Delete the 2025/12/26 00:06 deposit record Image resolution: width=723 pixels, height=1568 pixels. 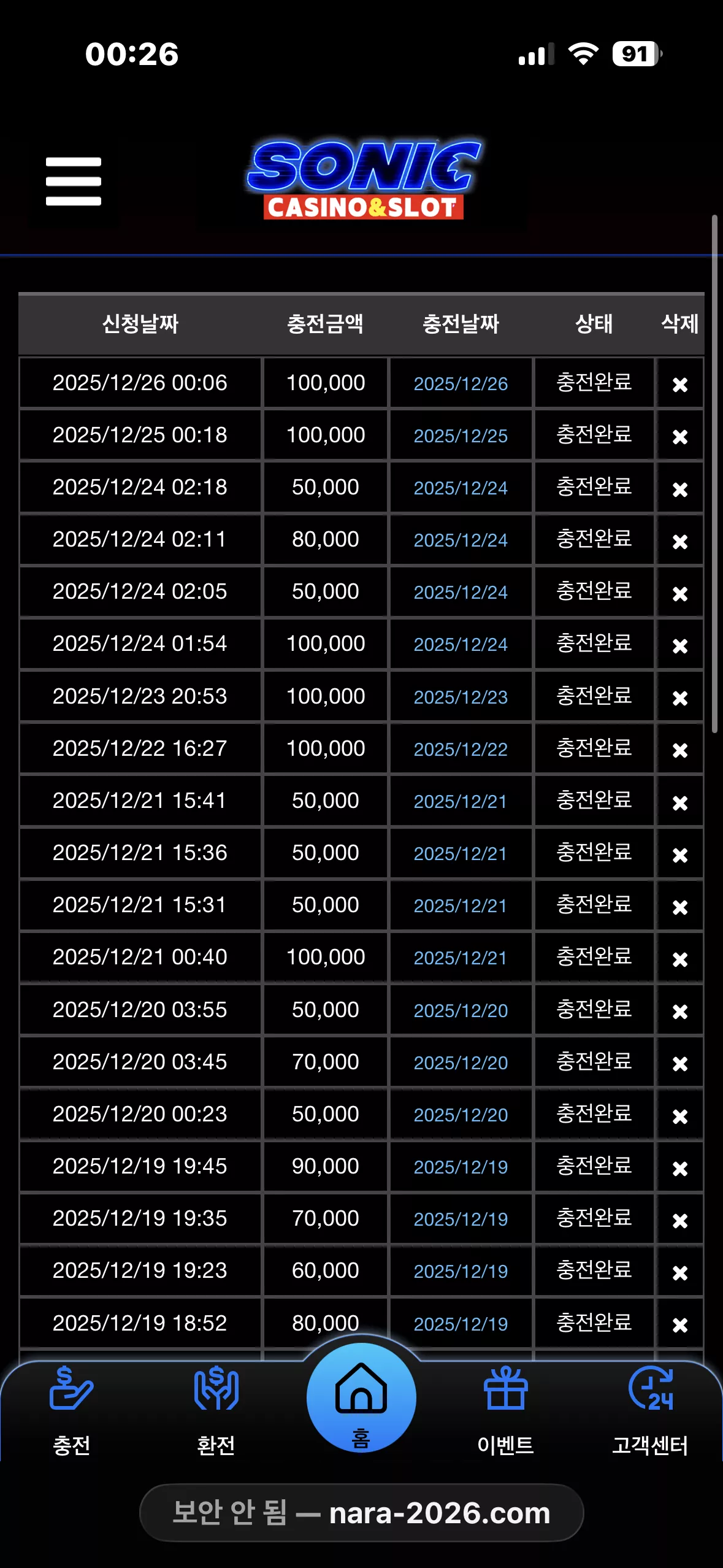point(679,385)
